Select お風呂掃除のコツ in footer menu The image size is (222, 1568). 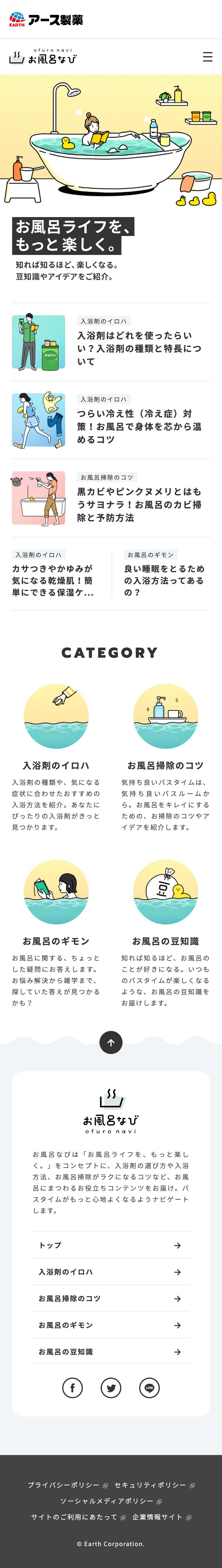click(110, 1298)
